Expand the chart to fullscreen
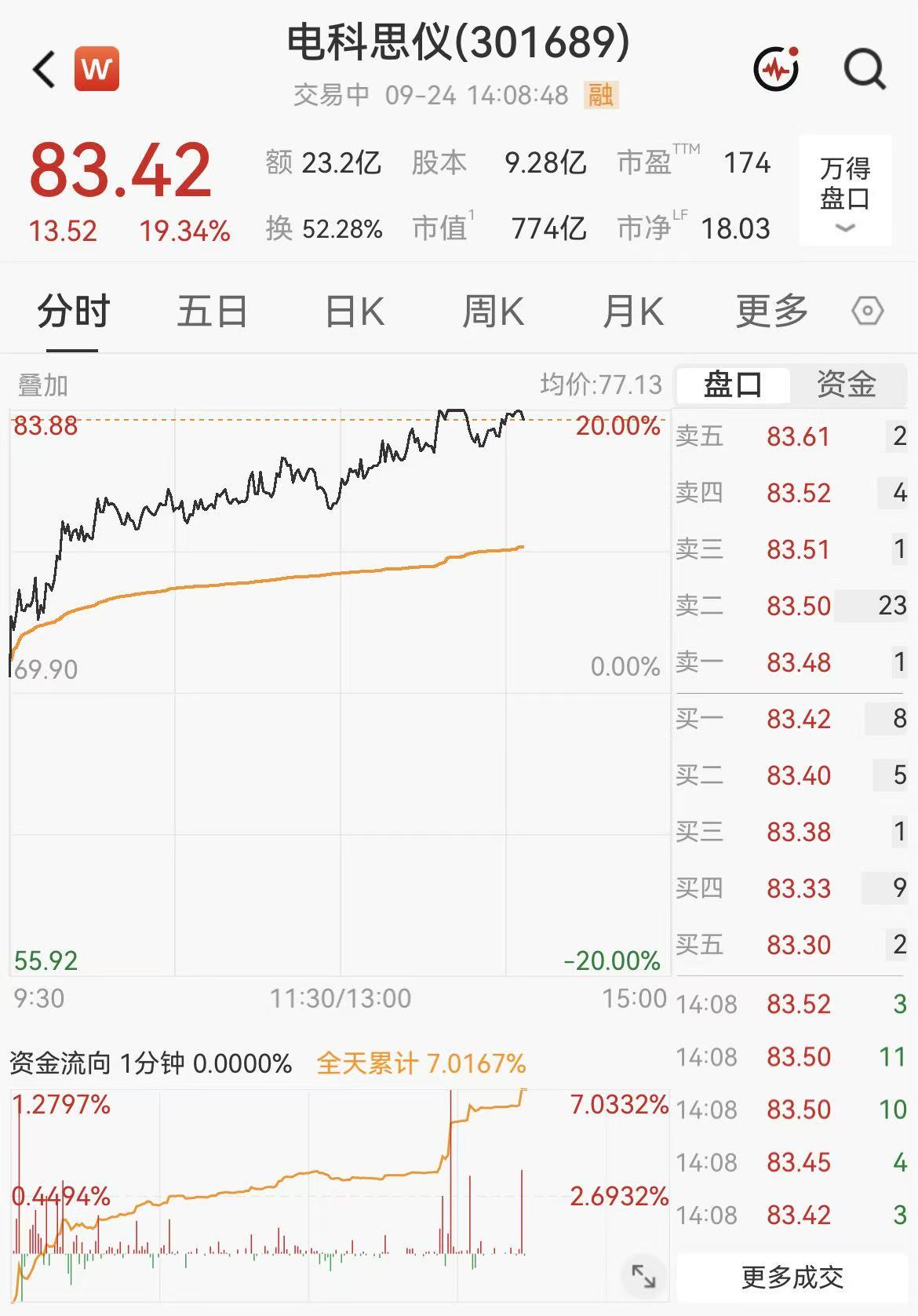The image size is (918, 1316). (643, 1276)
